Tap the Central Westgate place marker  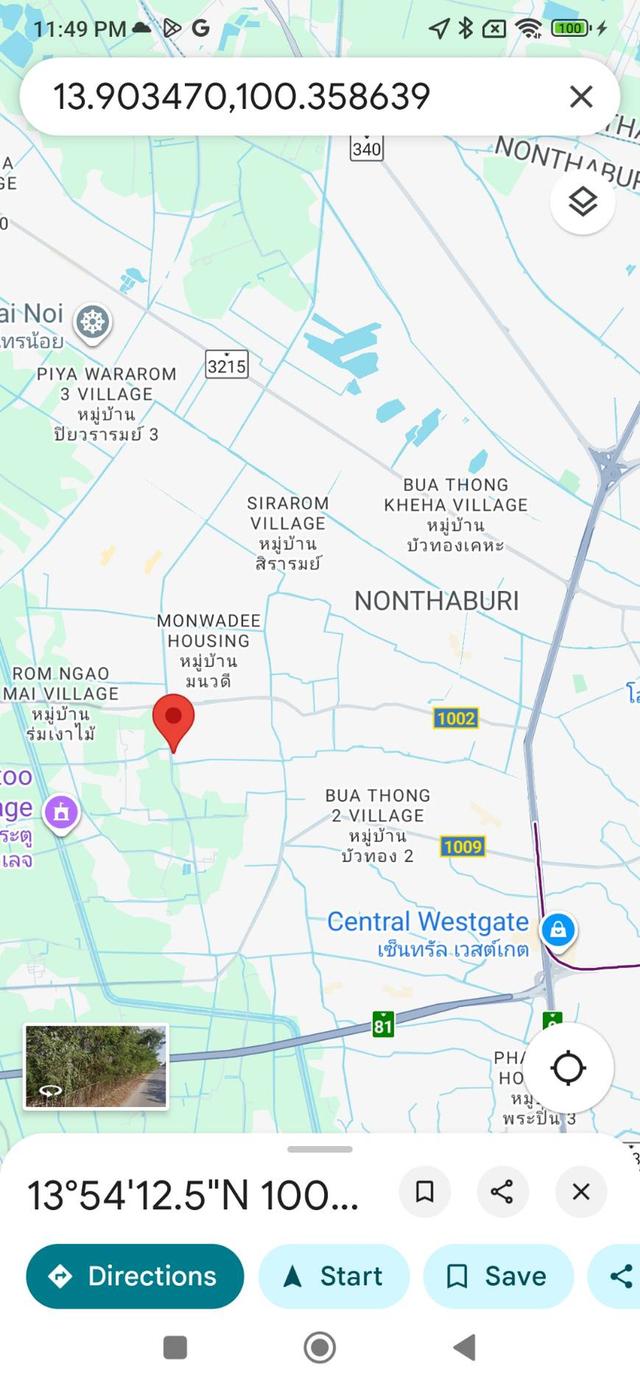(557, 930)
